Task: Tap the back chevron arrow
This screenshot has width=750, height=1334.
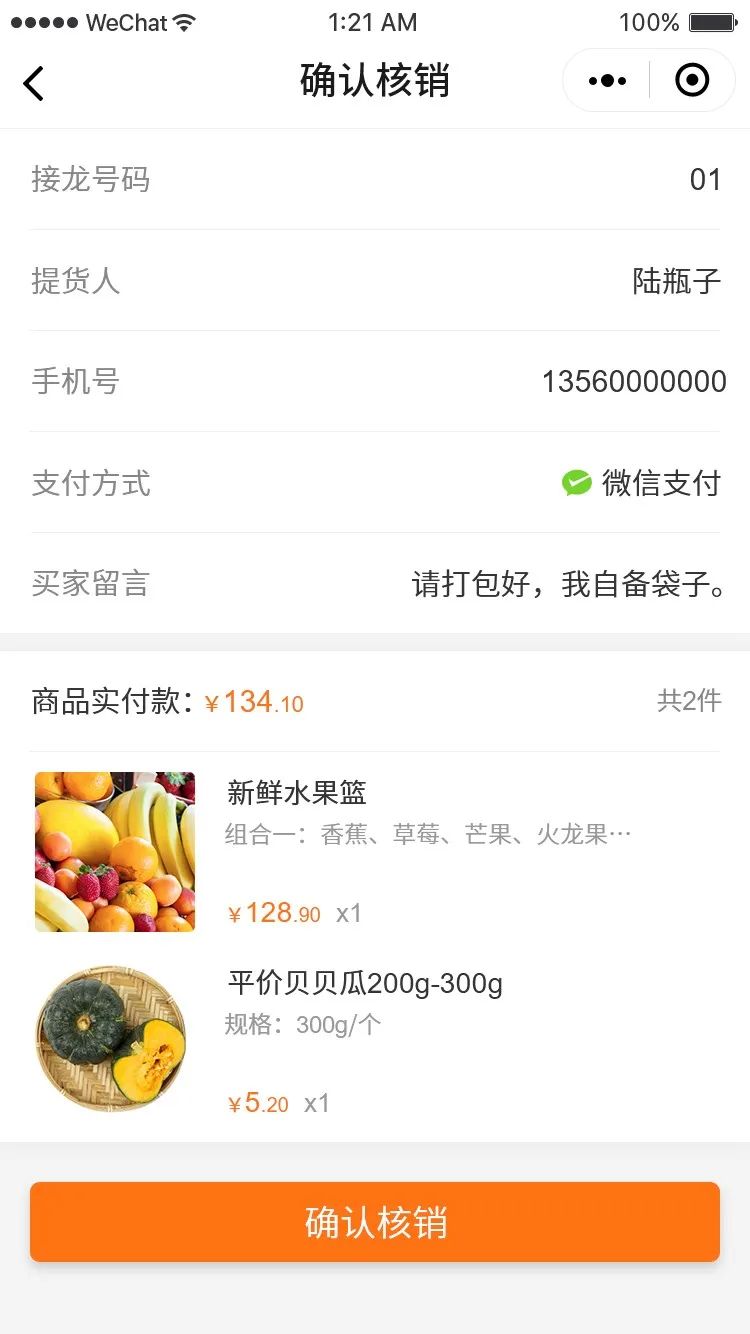Action: click(x=34, y=83)
